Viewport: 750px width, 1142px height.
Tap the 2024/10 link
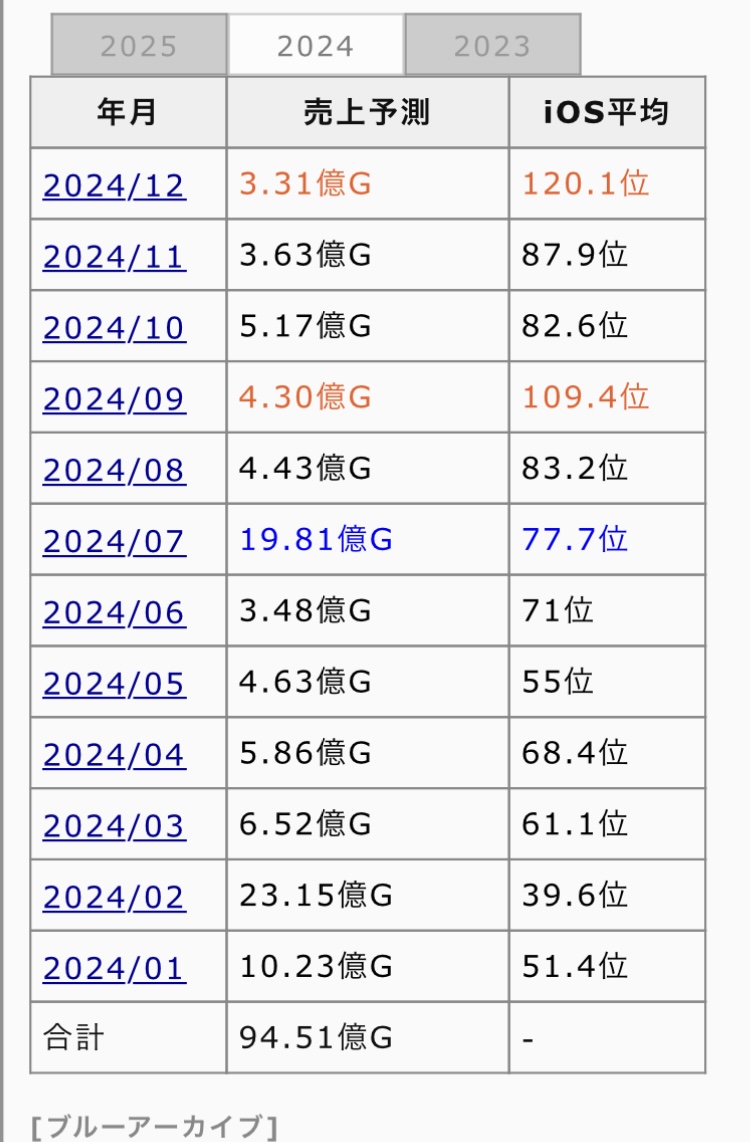(x=114, y=328)
